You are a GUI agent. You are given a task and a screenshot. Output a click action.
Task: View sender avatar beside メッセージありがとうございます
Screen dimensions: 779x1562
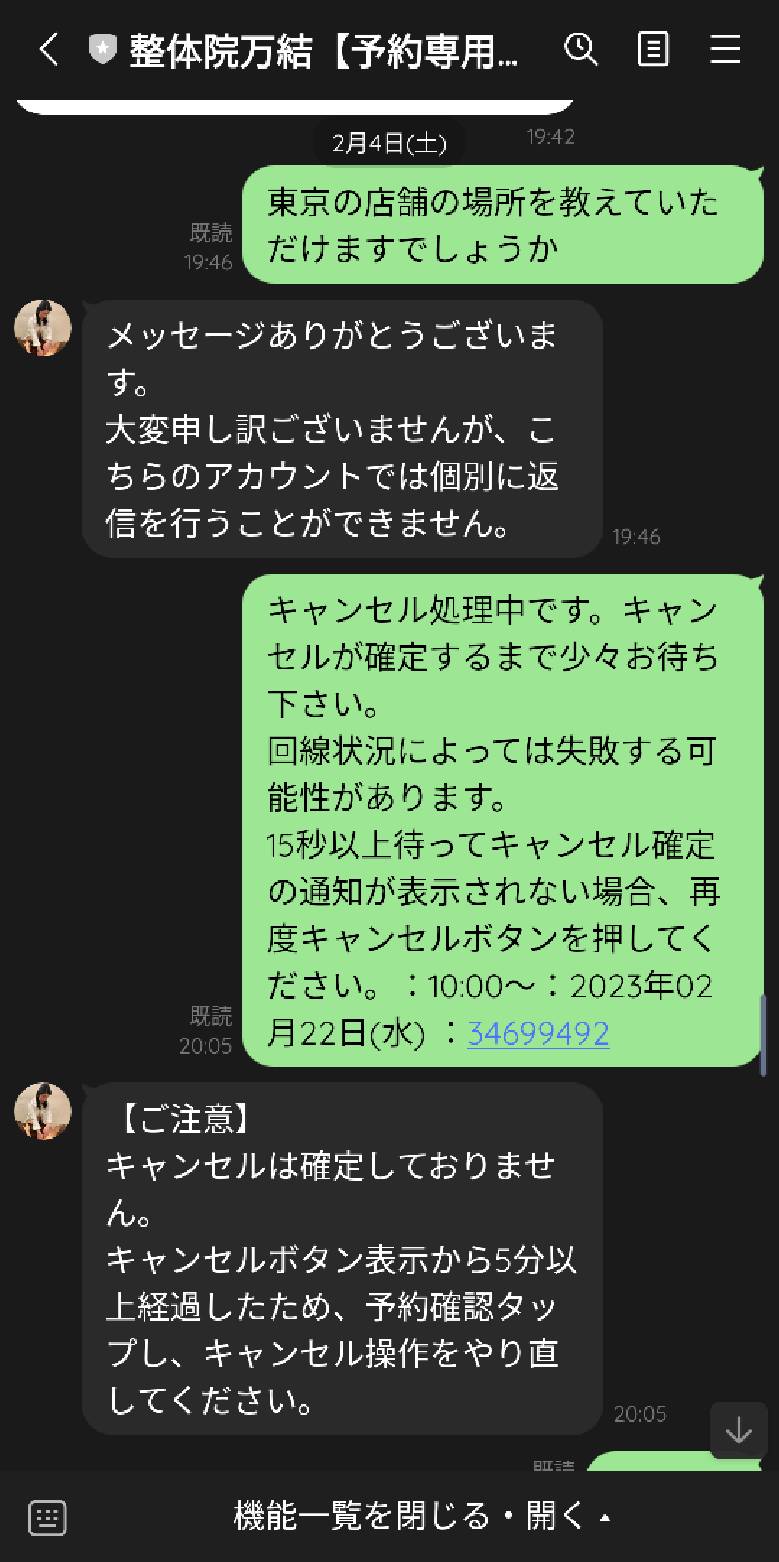[x=43, y=328]
